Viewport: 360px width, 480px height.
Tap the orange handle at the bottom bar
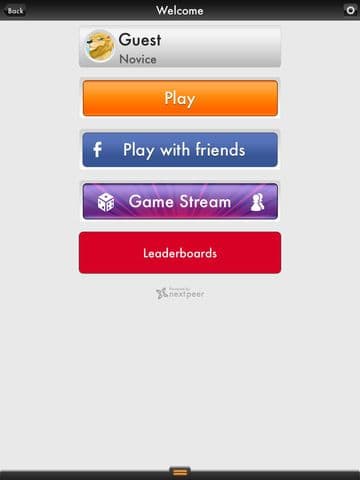click(180, 472)
